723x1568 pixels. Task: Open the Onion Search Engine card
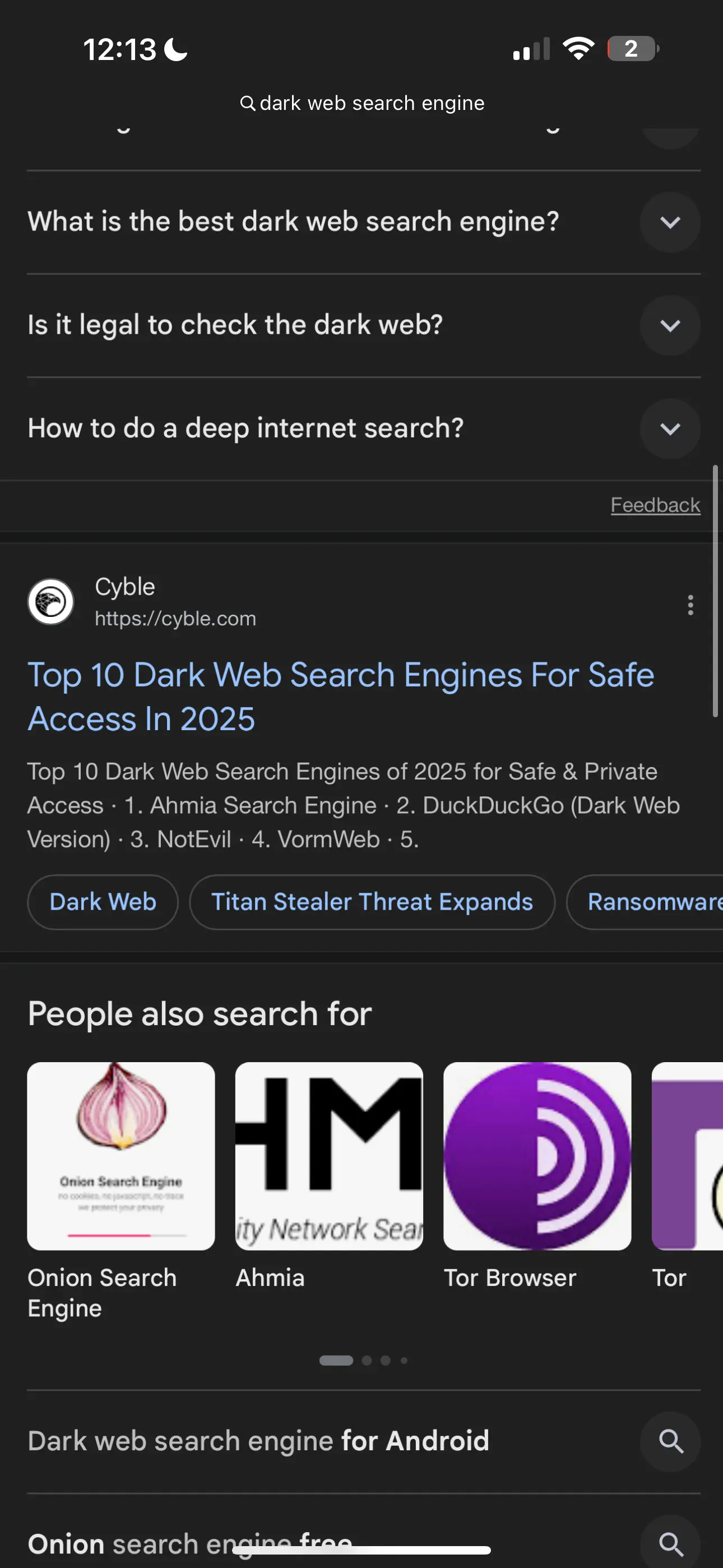pyautogui.click(x=121, y=1191)
